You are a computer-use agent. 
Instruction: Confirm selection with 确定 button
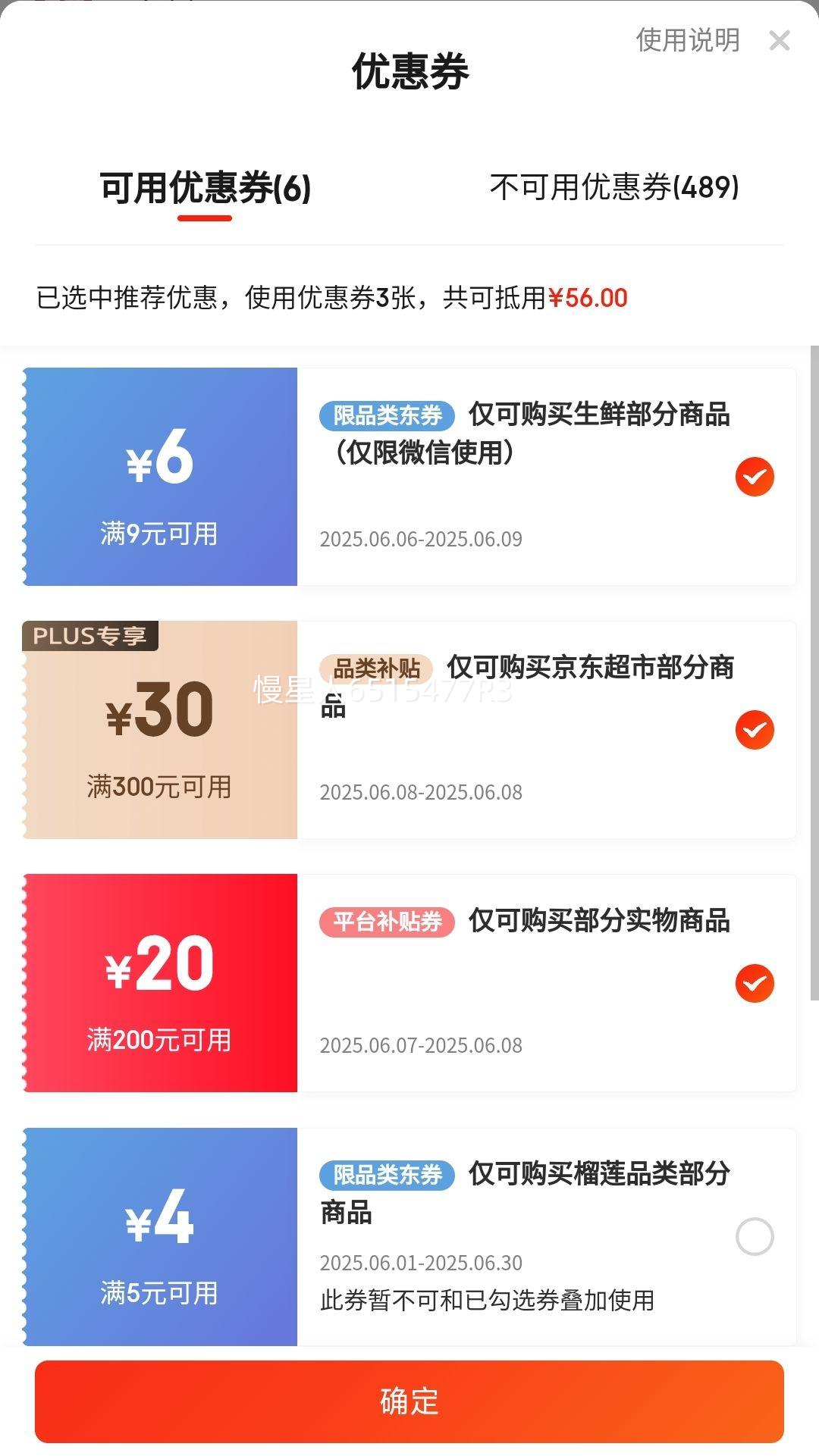pyautogui.click(x=409, y=1401)
